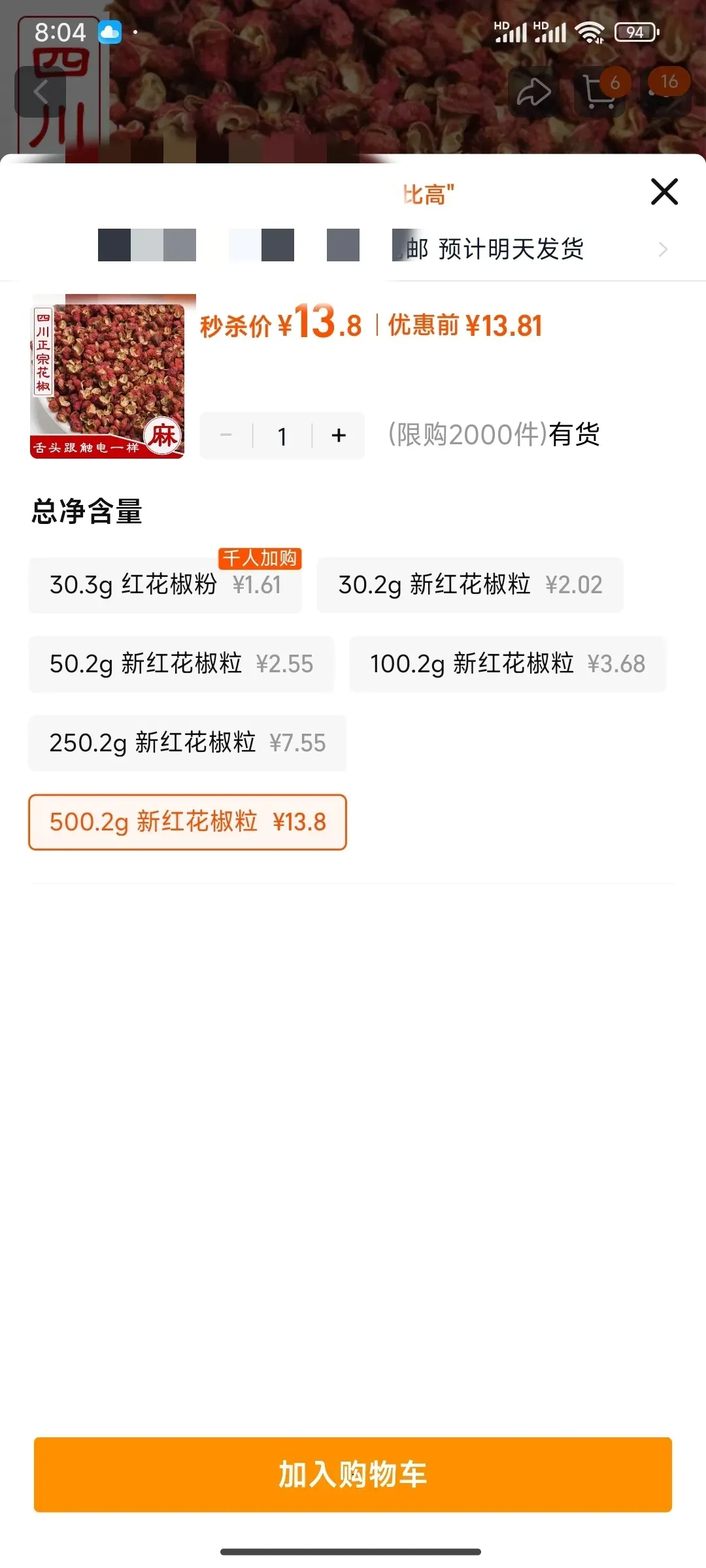This screenshot has height=1568, width=706.
Task: Select 30.3g 红花椒粉 option
Action: 165,585
